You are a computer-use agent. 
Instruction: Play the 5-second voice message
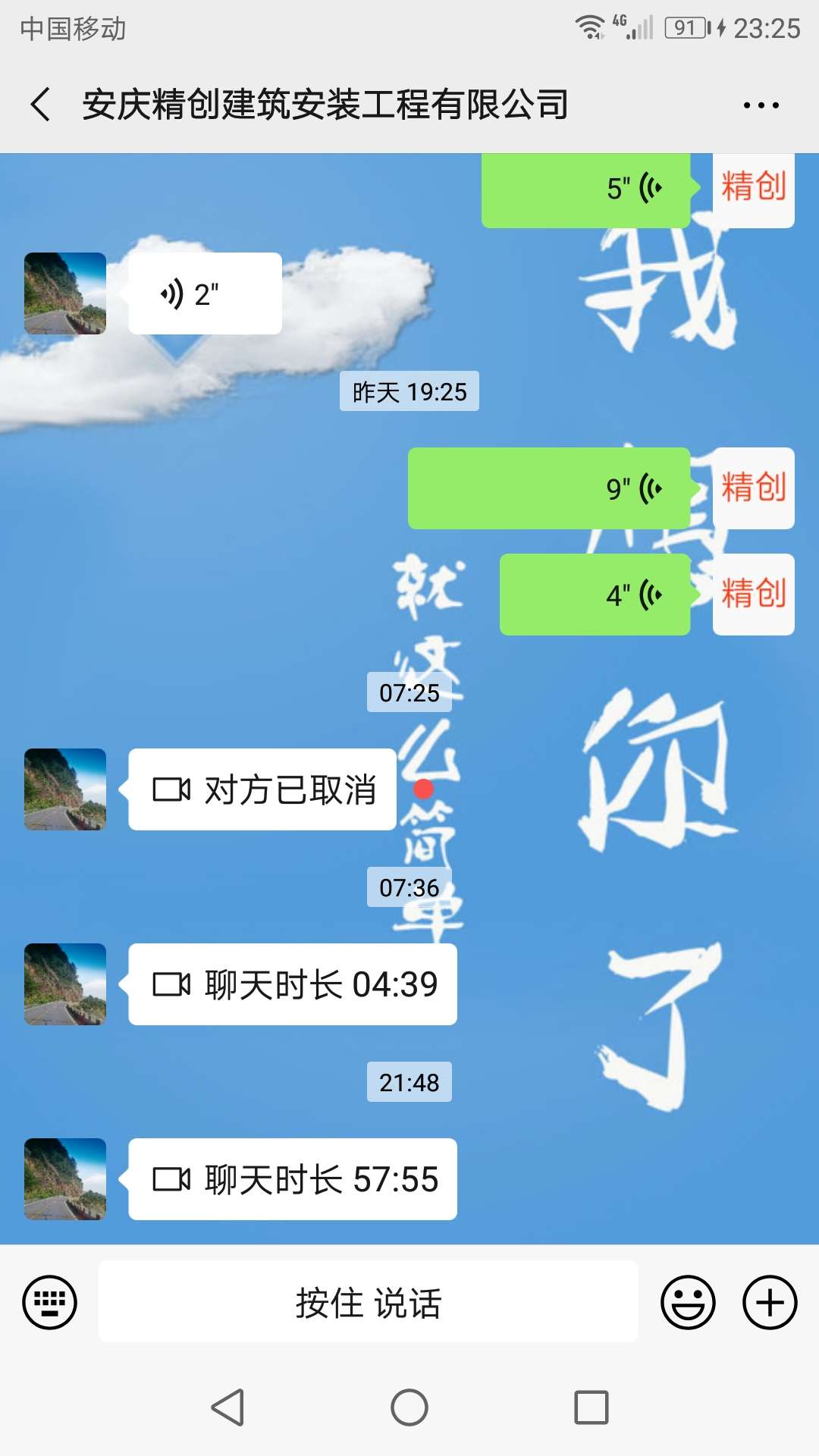click(588, 190)
